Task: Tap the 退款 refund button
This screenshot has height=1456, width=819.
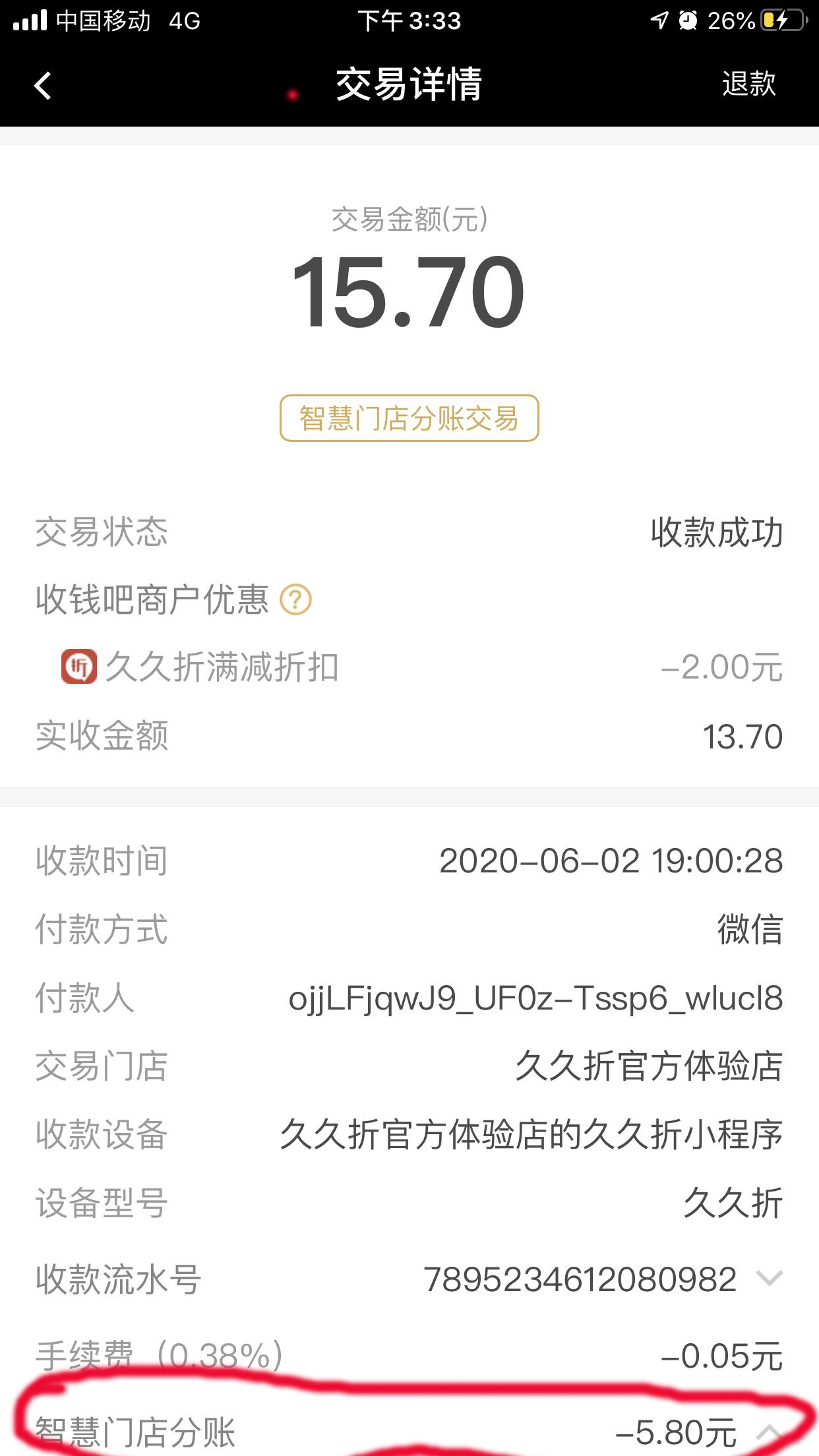Action: (748, 84)
